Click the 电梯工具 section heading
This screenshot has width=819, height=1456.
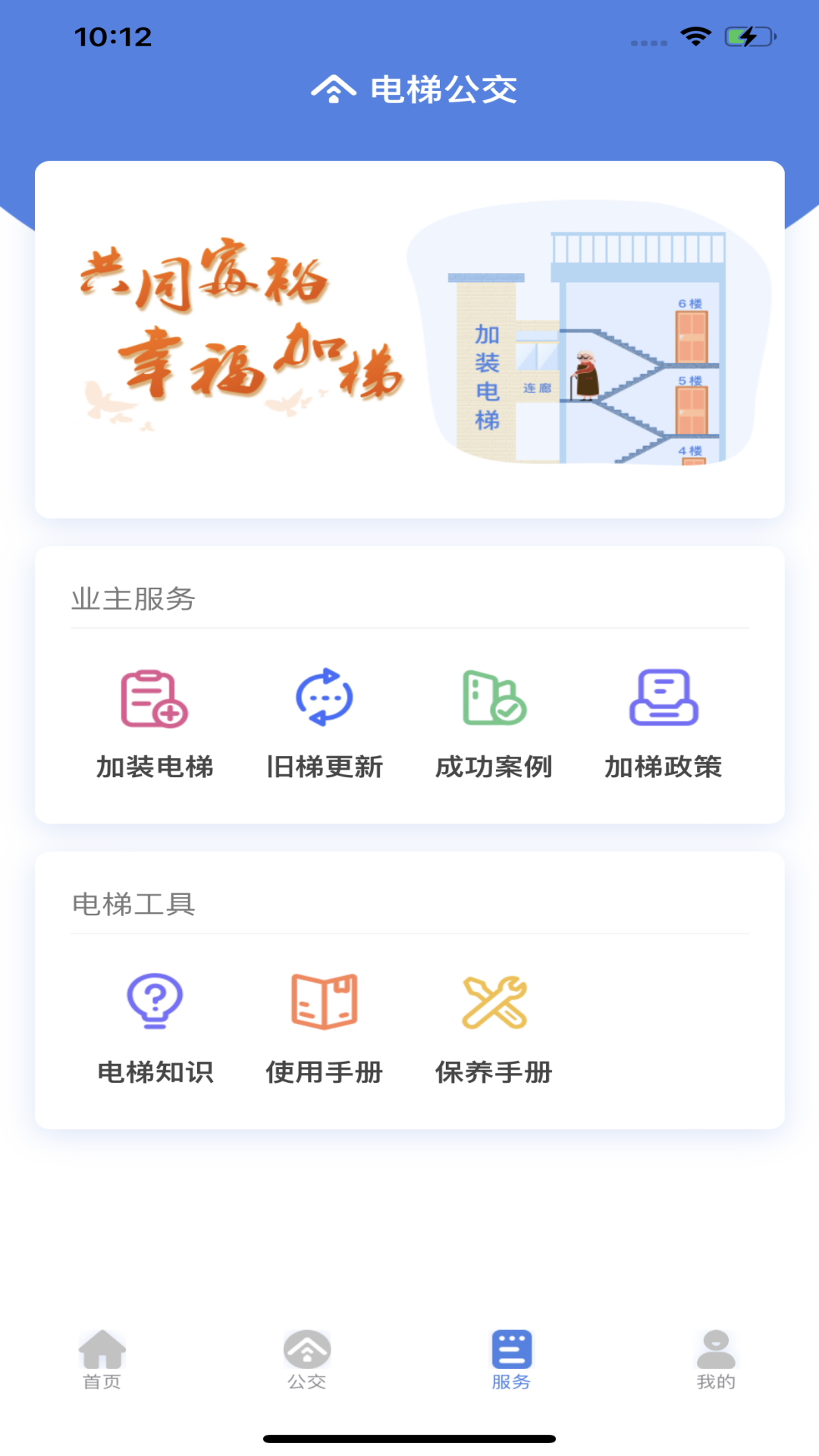[133, 902]
